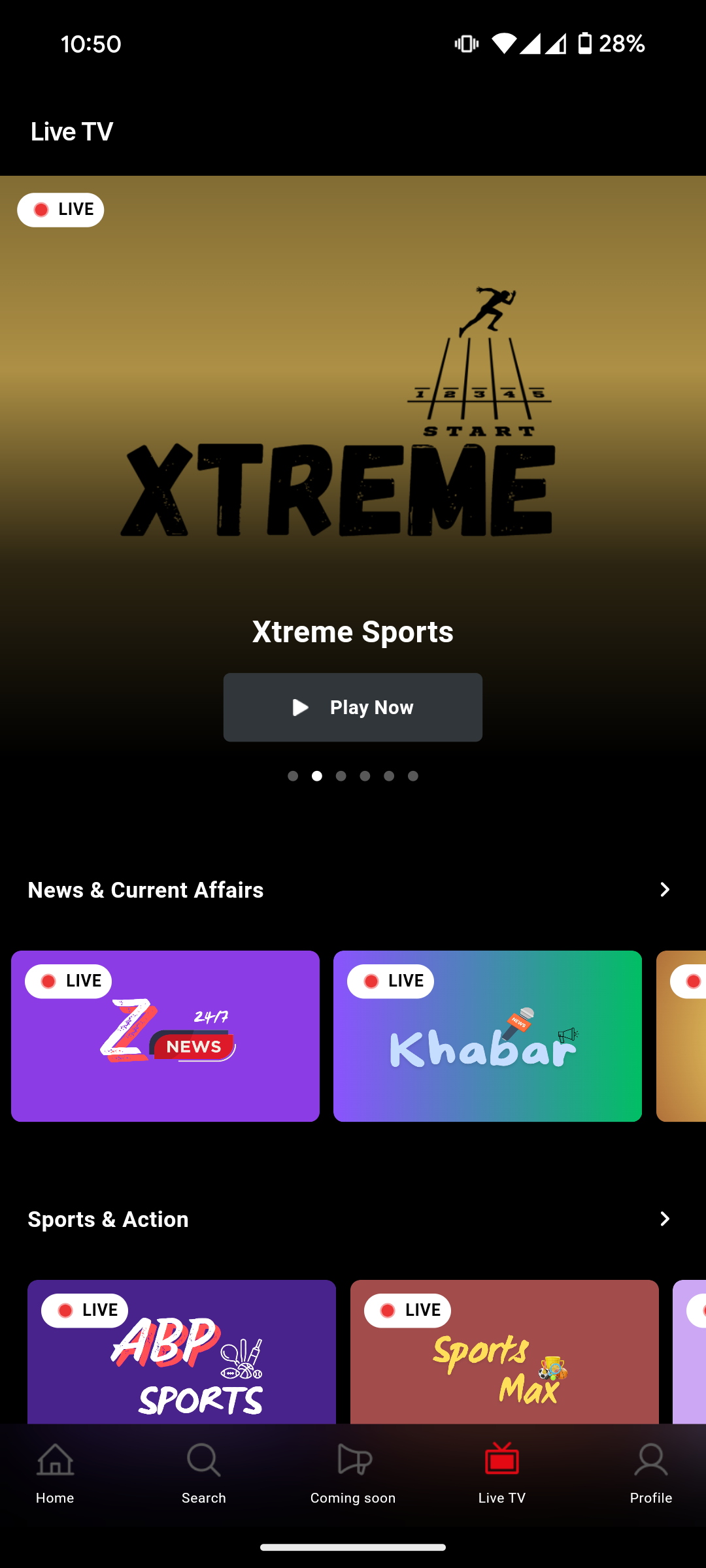Screen dimensions: 706x1568
Task: Watch Sports Max live channel
Action: click(504, 1352)
